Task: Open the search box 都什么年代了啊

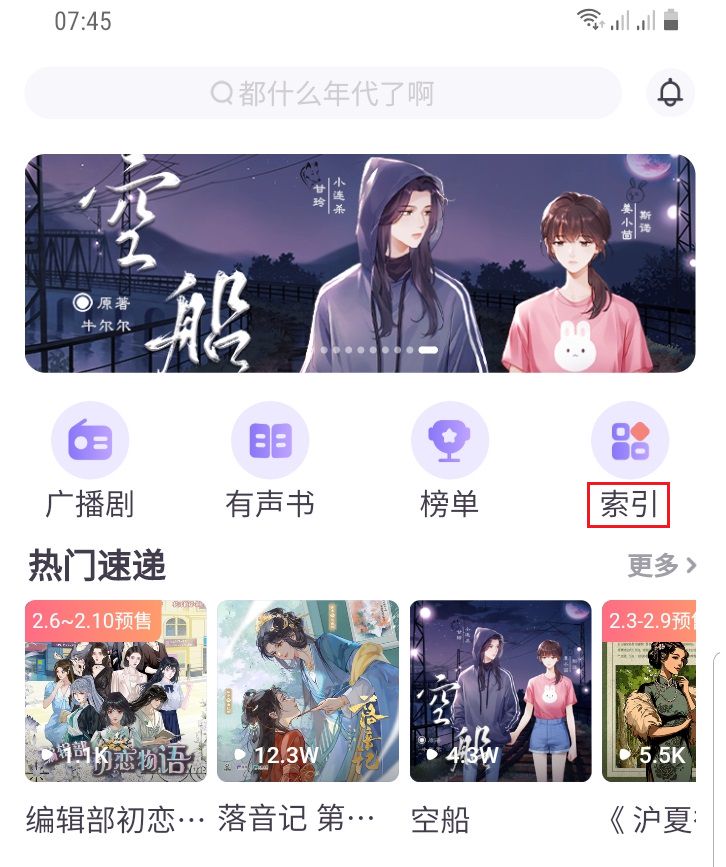Action: tap(323, 94)
